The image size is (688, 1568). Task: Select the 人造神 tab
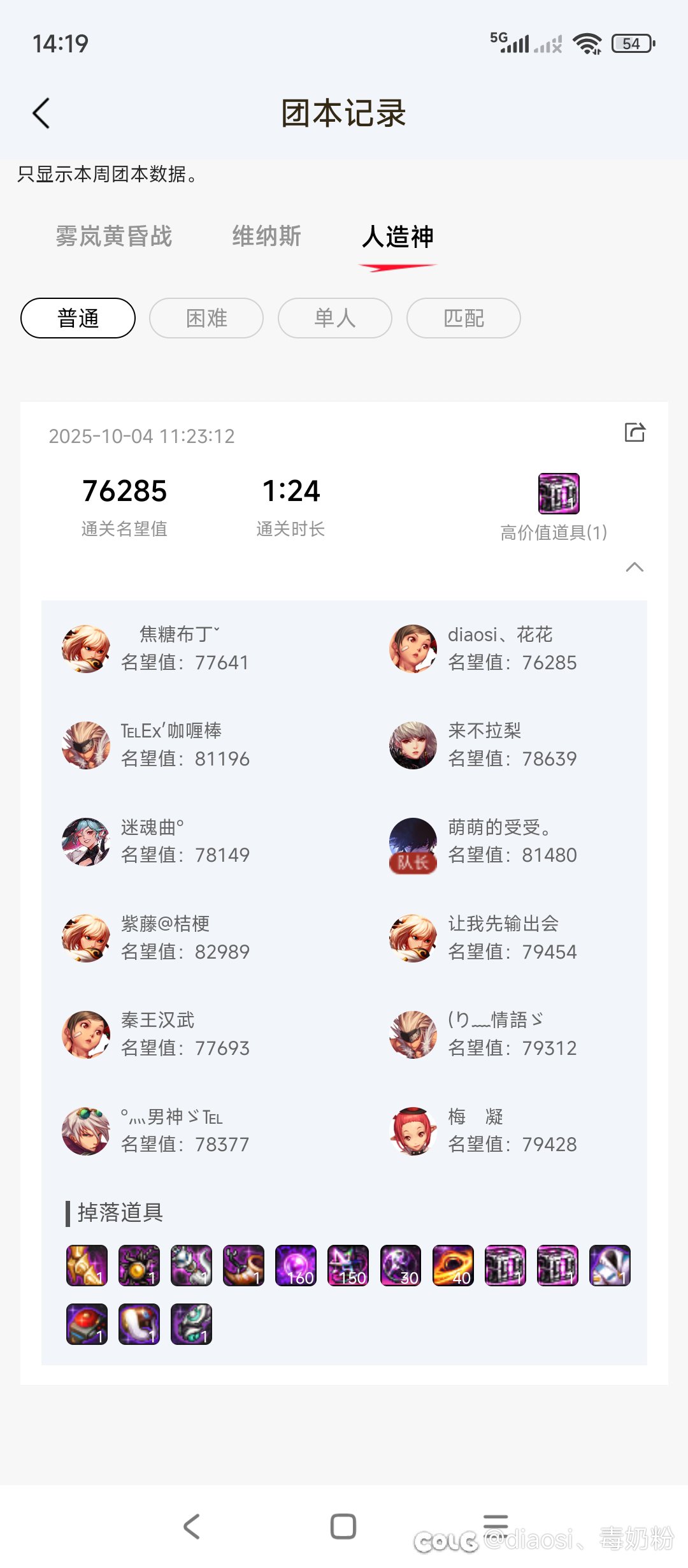click(x=398, y=236)
